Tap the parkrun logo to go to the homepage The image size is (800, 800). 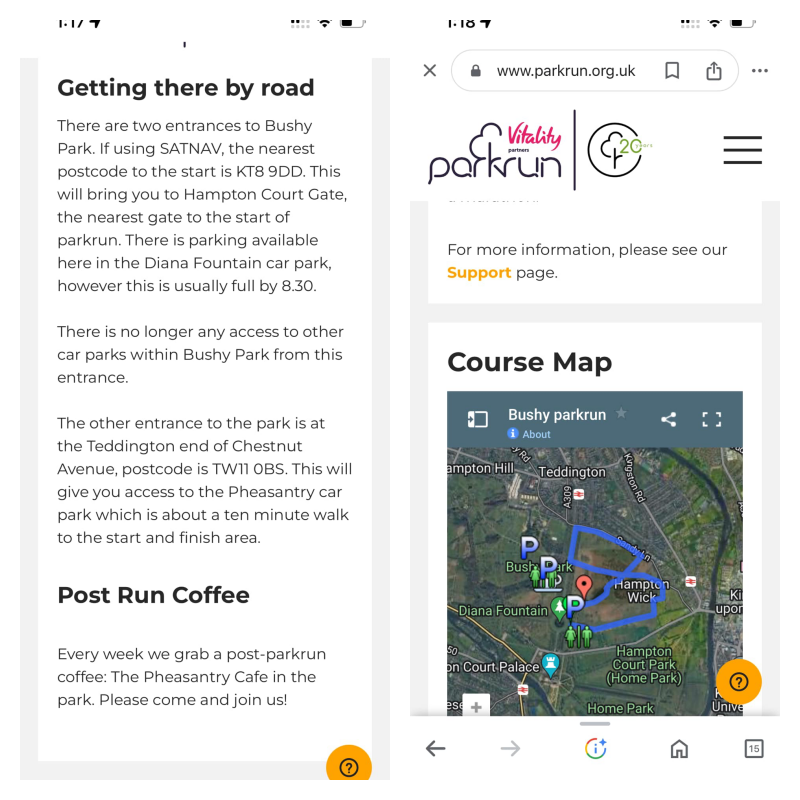click(495, 152)
